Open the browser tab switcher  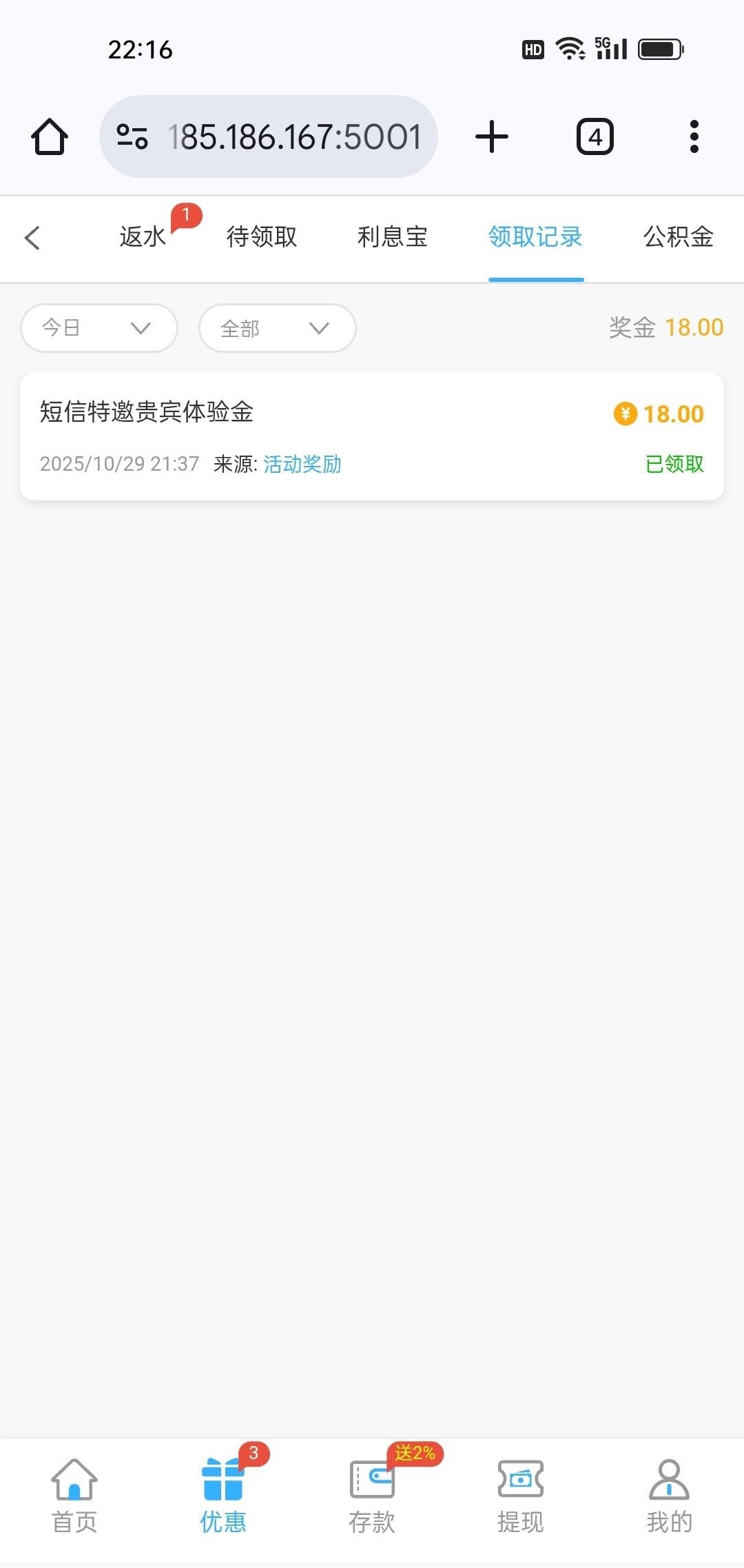[x=595, y=136]
